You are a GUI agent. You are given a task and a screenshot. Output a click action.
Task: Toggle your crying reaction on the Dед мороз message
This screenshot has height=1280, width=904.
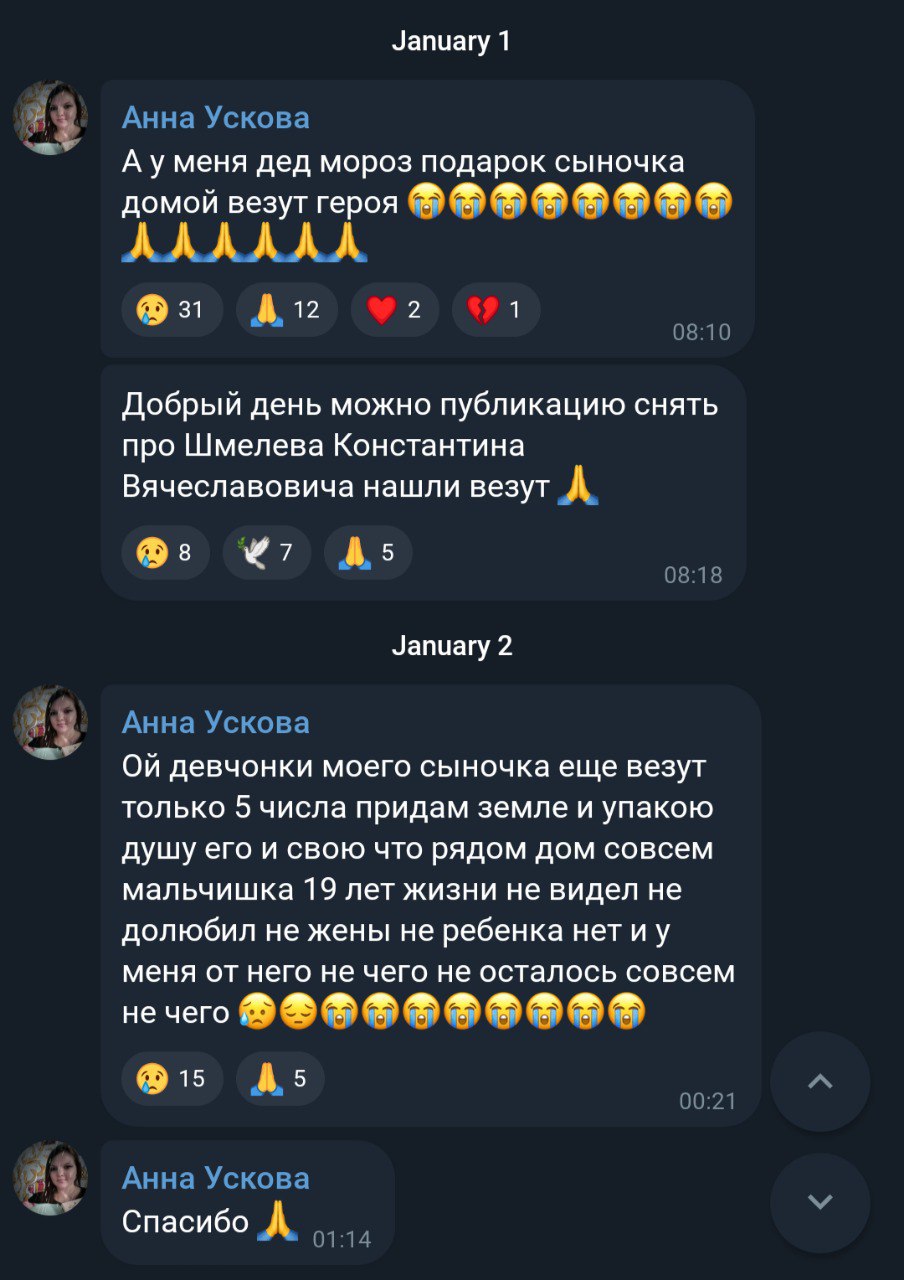pos(171,310)
